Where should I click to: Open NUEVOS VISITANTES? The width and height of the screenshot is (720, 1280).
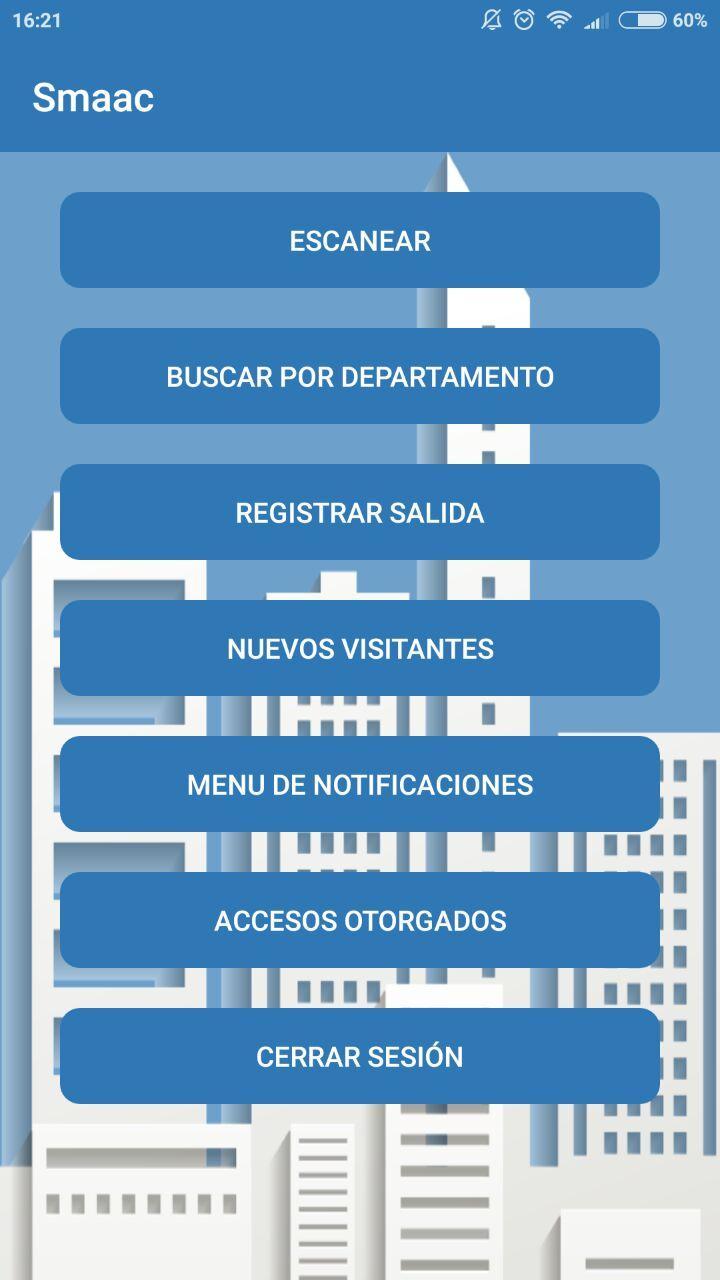click(x=360, y=648)
